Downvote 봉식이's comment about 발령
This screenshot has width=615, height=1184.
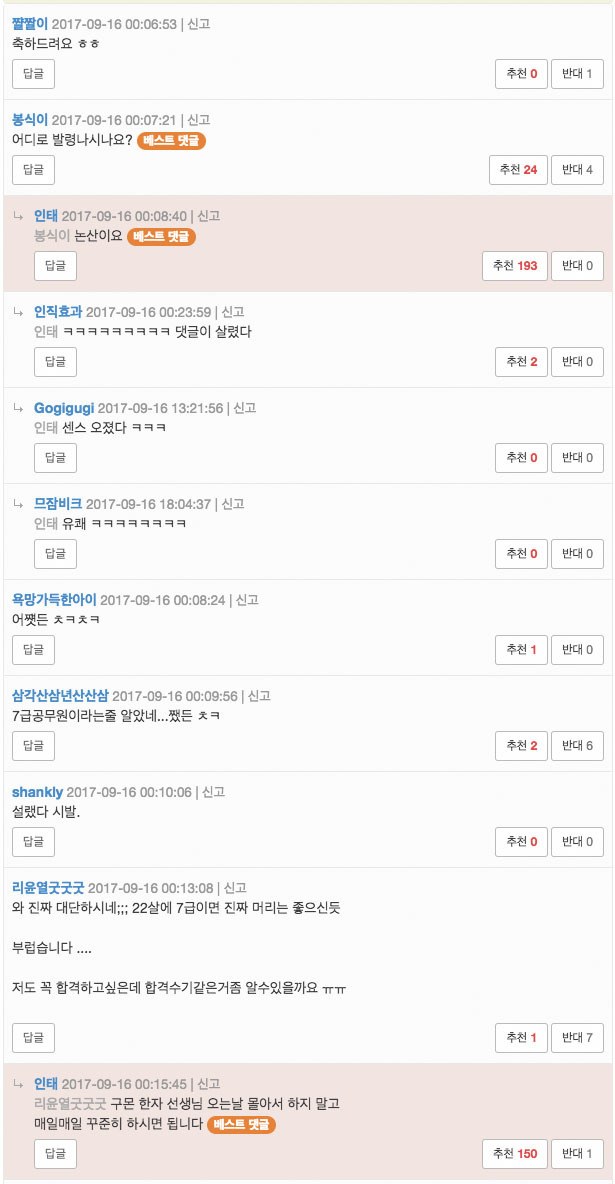(x=577, y=170)
